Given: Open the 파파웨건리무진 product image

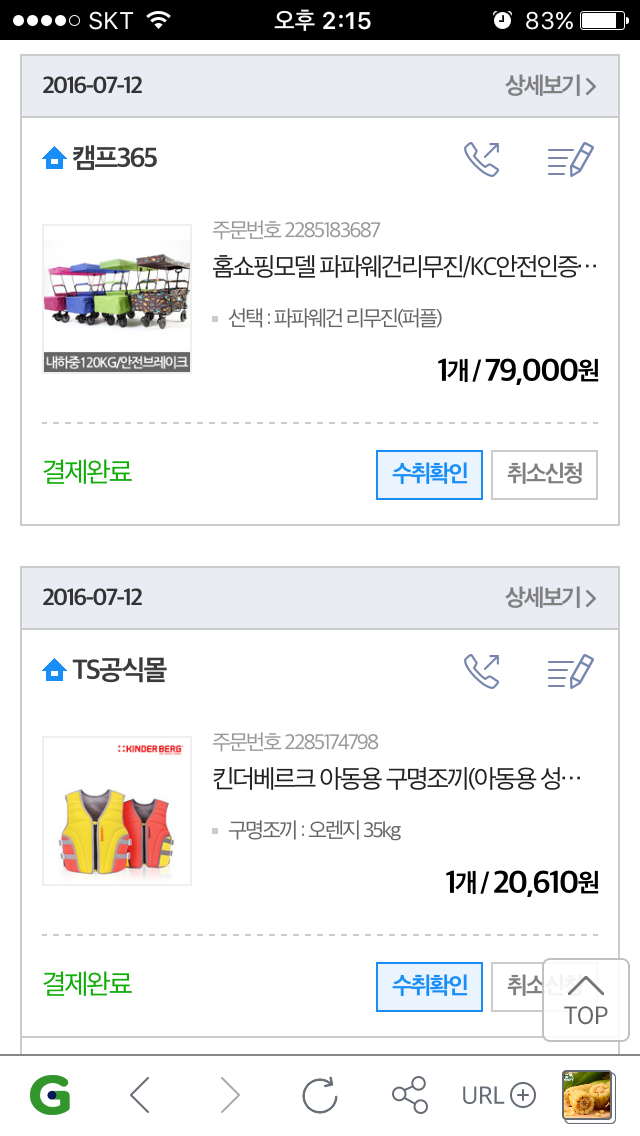Looking at the screenshot, I should (x=117, y=298).
